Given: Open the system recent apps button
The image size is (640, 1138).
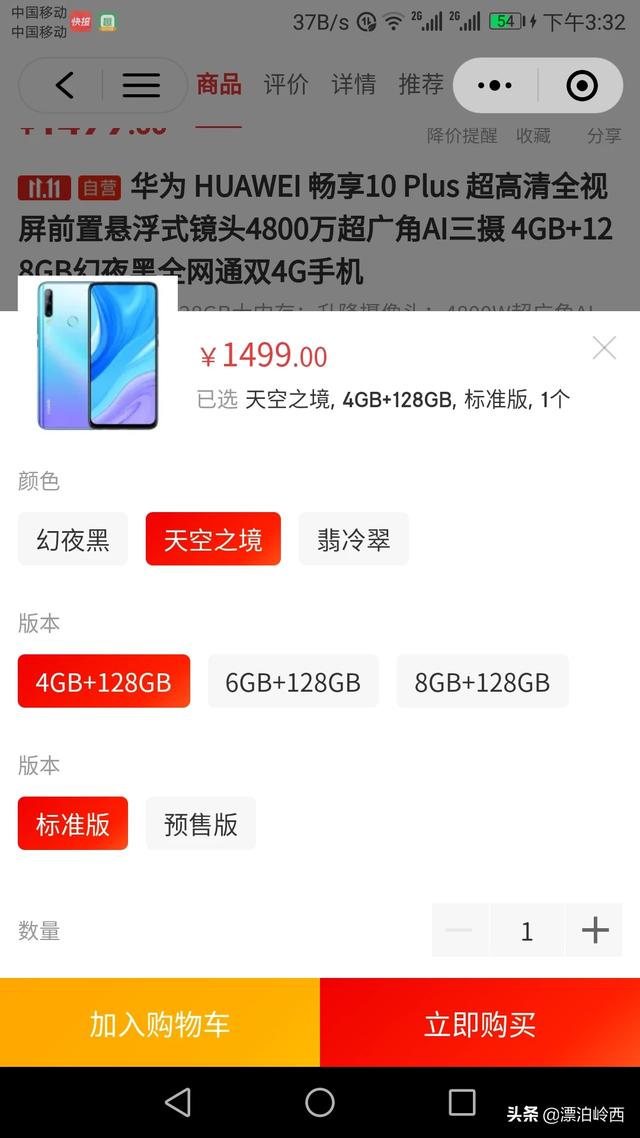Looking at the screenshot, I should coord(462,1102).
